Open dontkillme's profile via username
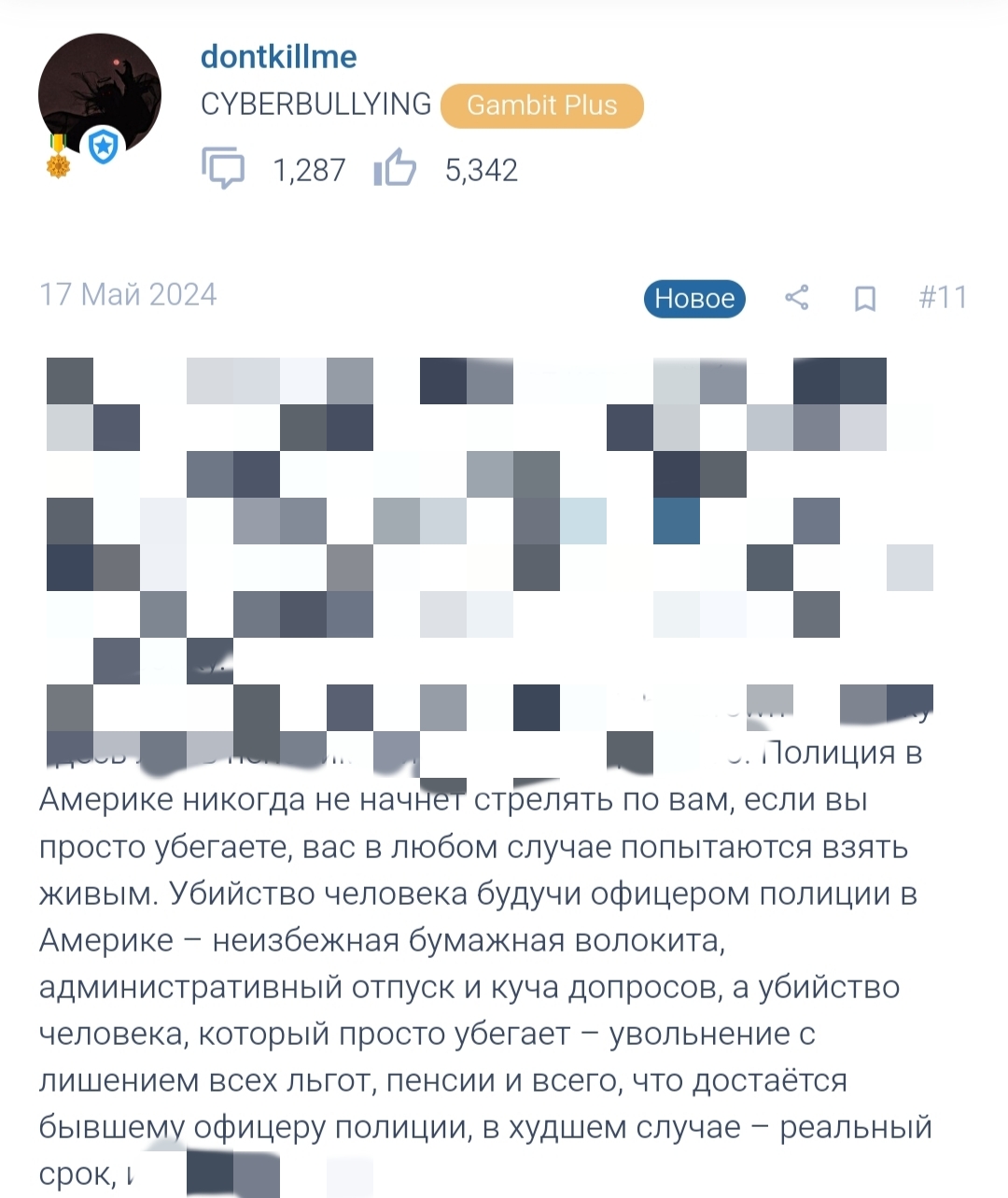This screenshot has width=1008, height=1198. coord(278,57)
